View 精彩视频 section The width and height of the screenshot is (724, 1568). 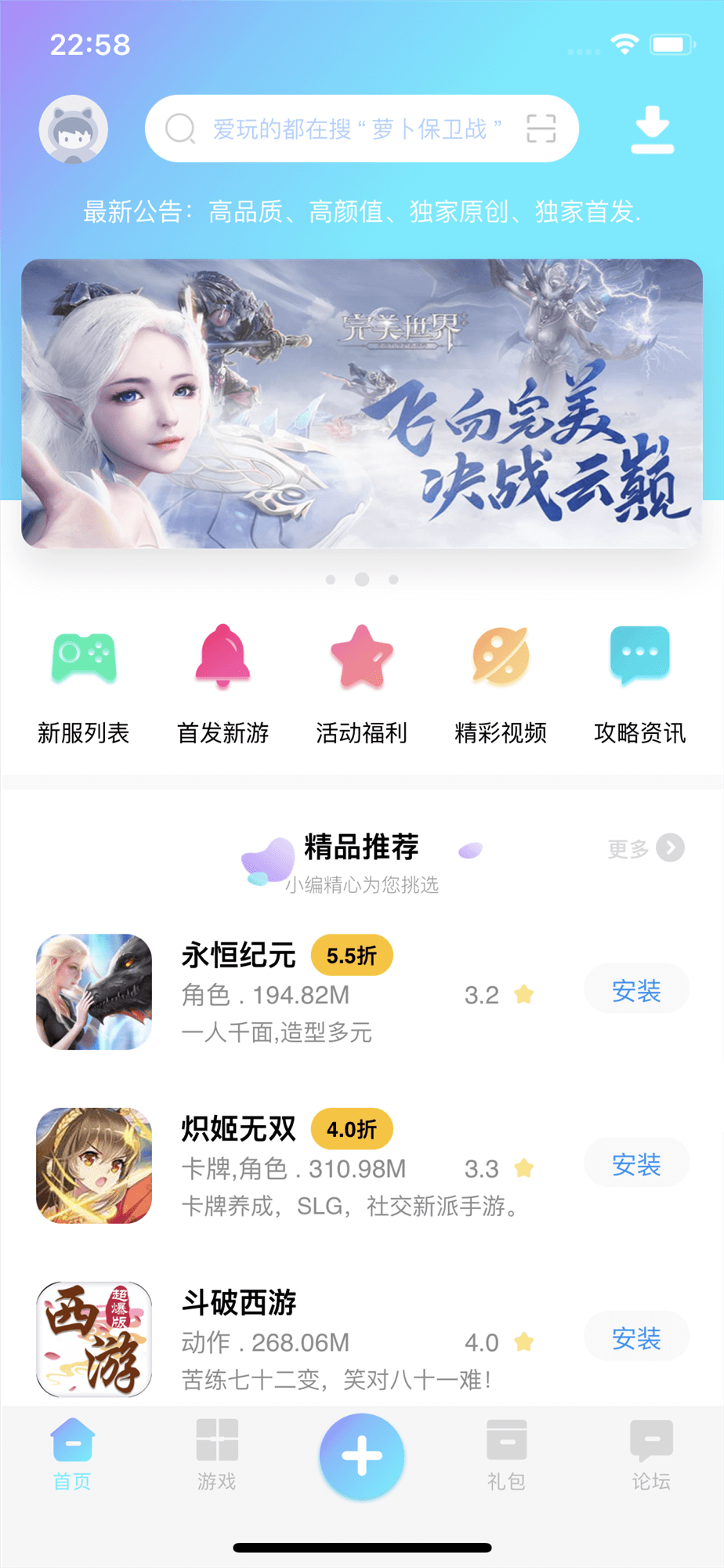tap(501, 681)
